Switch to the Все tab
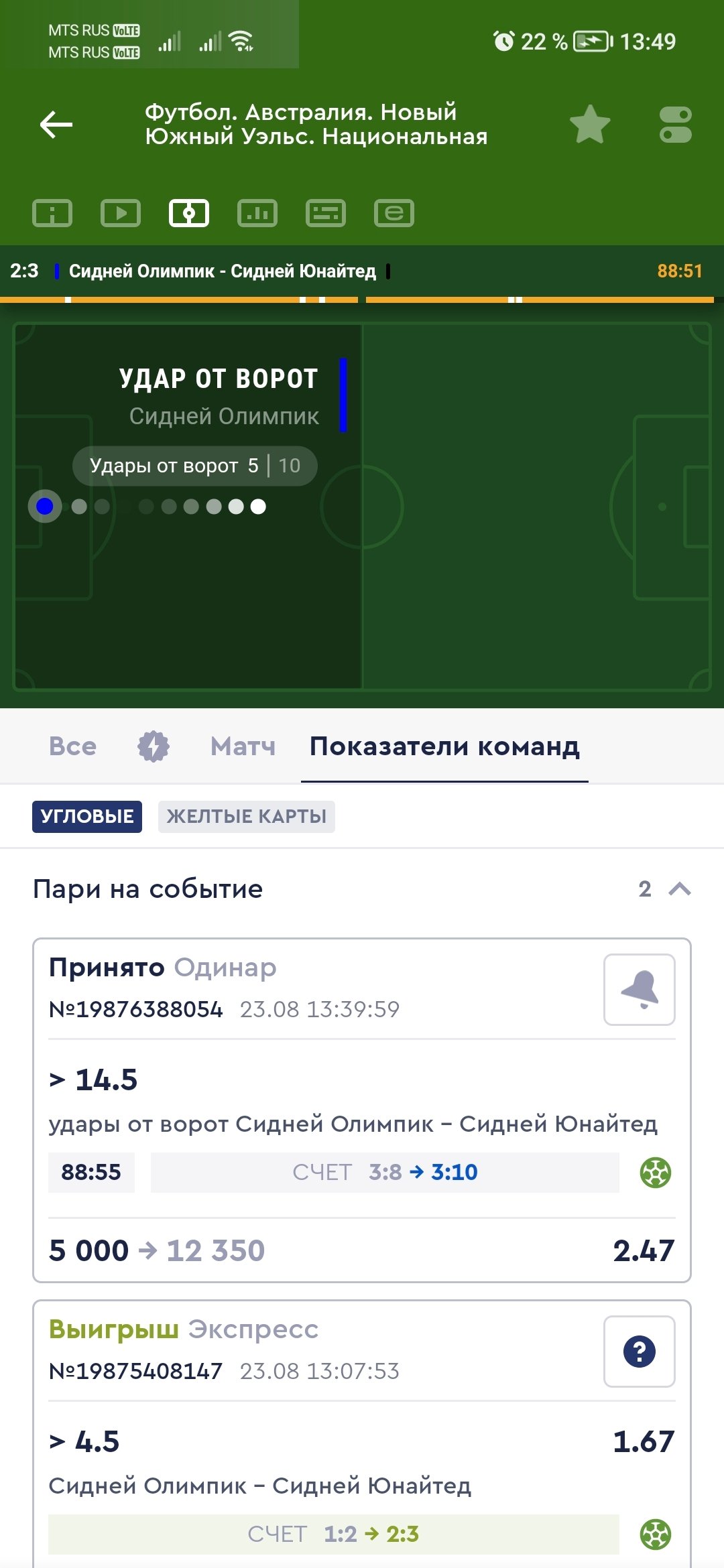This screenshot has width=724, height=1568. [72, 746]
